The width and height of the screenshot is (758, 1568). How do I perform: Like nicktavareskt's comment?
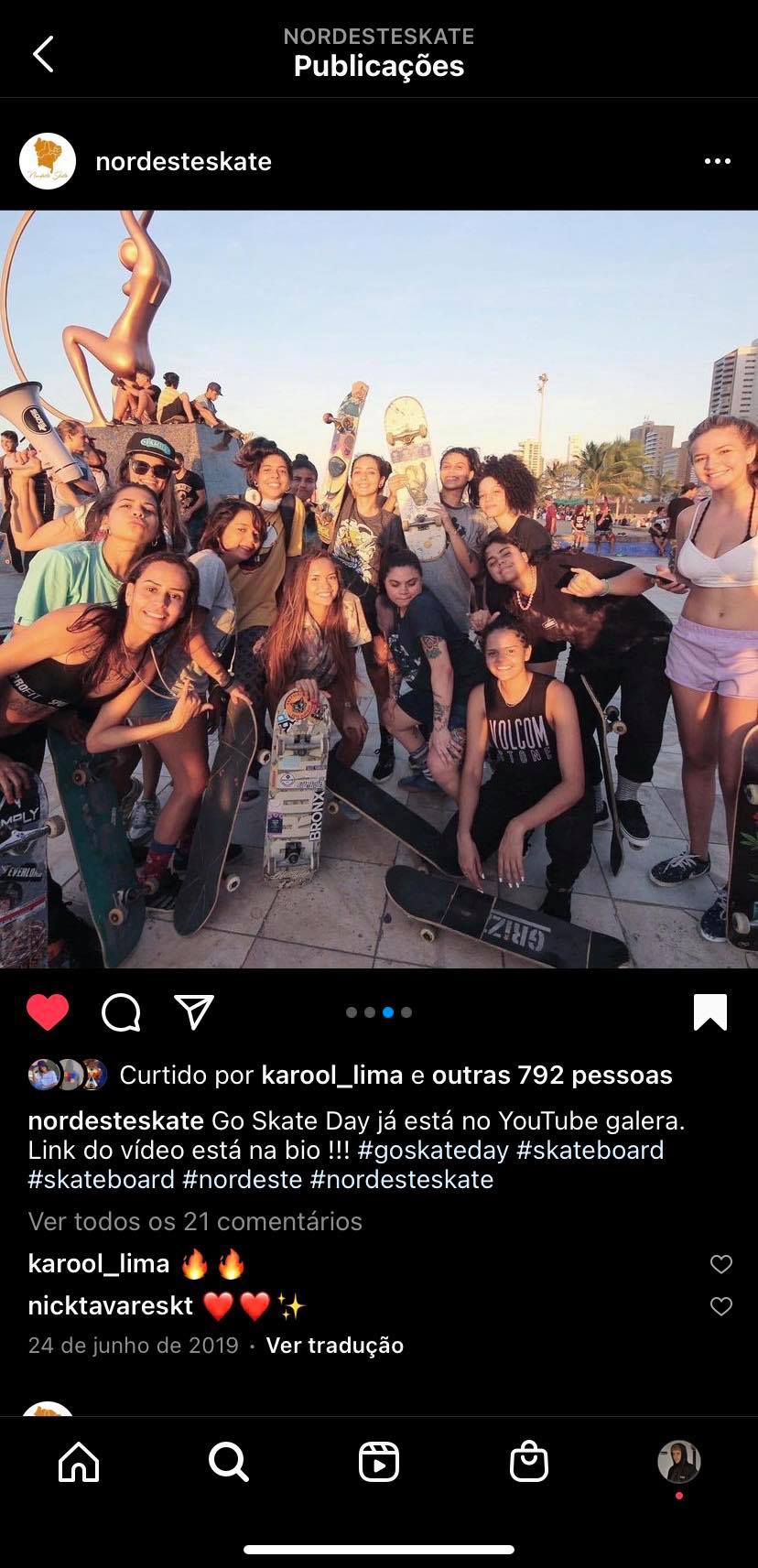click(721, 1306)
